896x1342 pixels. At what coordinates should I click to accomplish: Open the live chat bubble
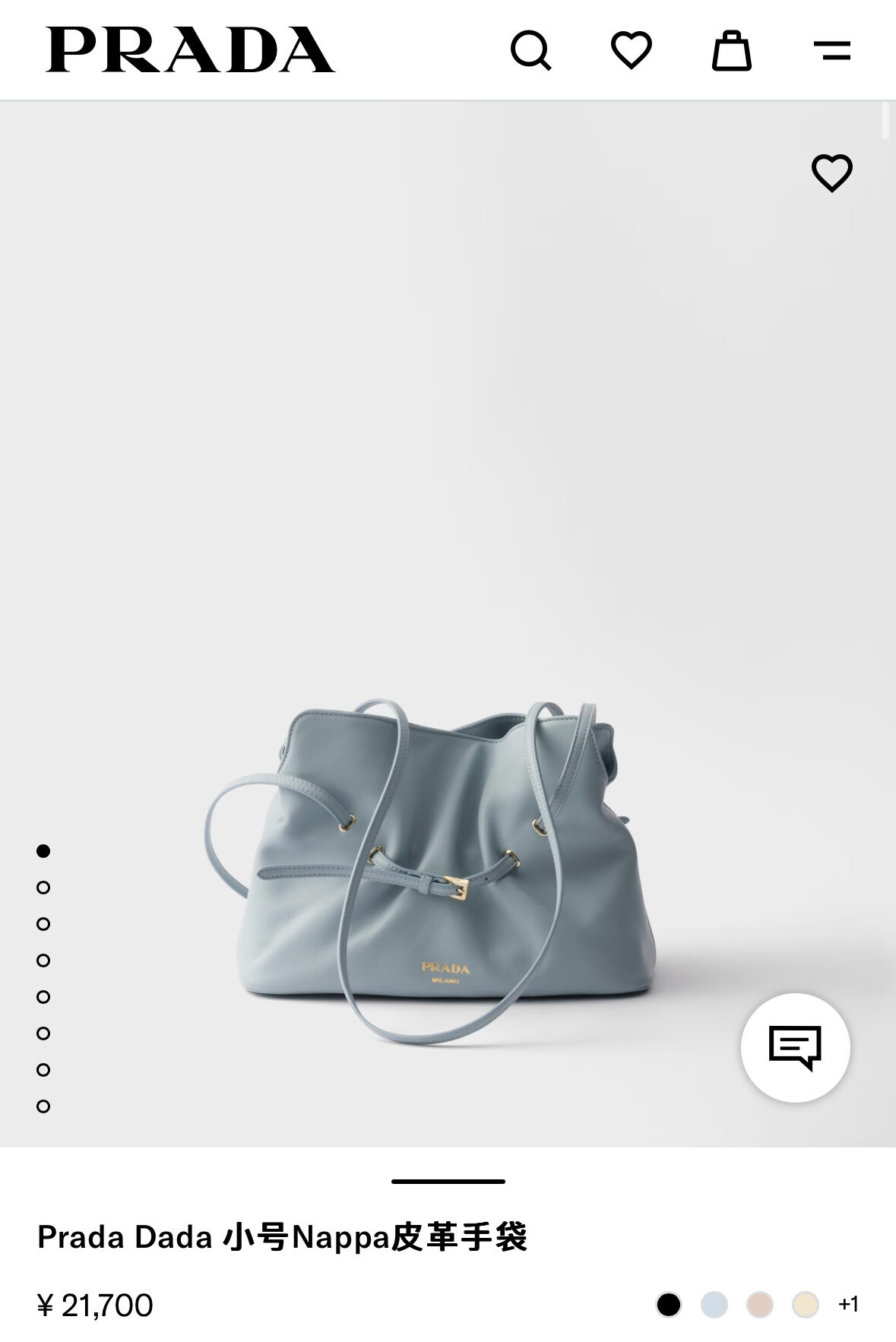pos(795,1047)
